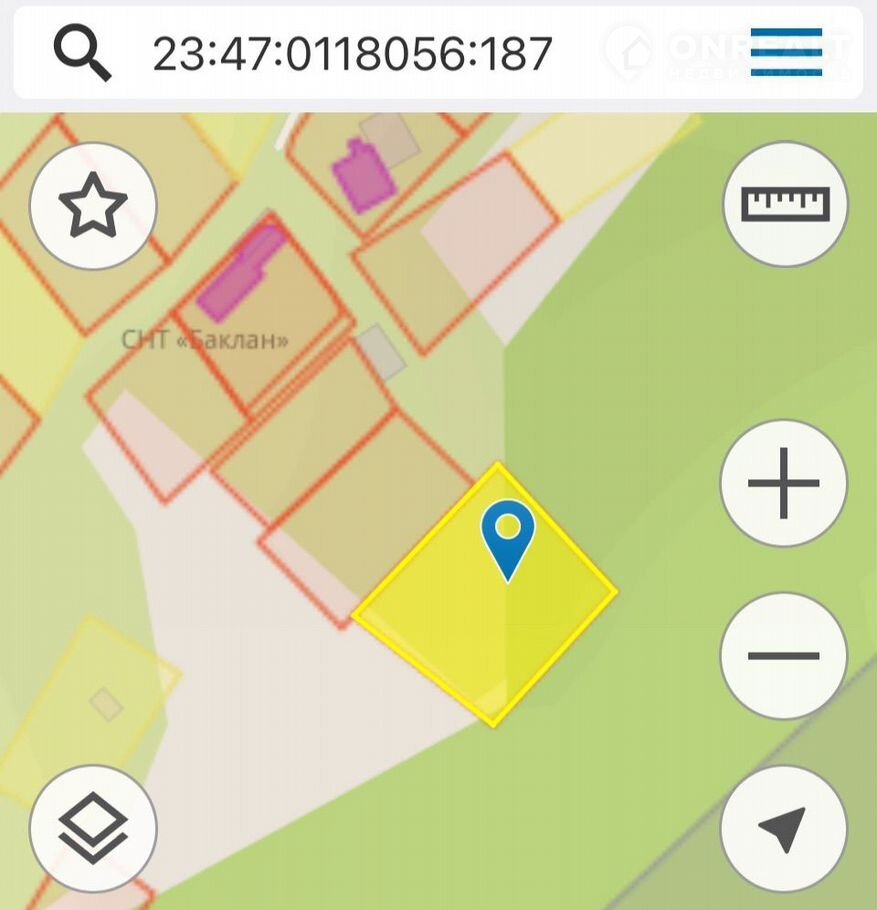Add this parcel to favorites
This screenshot has width=877, height=910.
point(93,206)
